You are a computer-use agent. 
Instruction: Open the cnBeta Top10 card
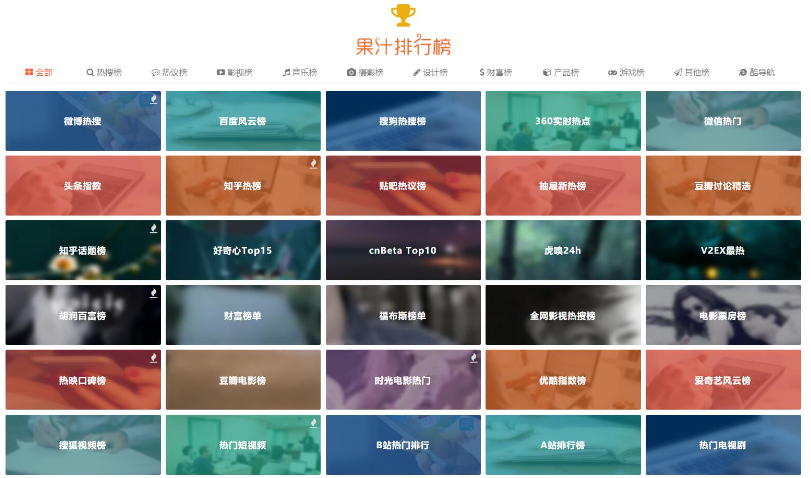pos(403,250)
